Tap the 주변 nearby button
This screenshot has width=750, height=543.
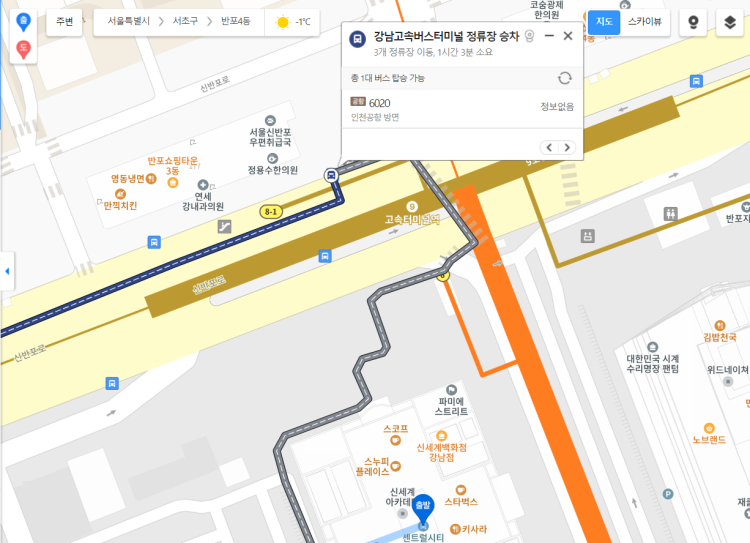point(64,22)
